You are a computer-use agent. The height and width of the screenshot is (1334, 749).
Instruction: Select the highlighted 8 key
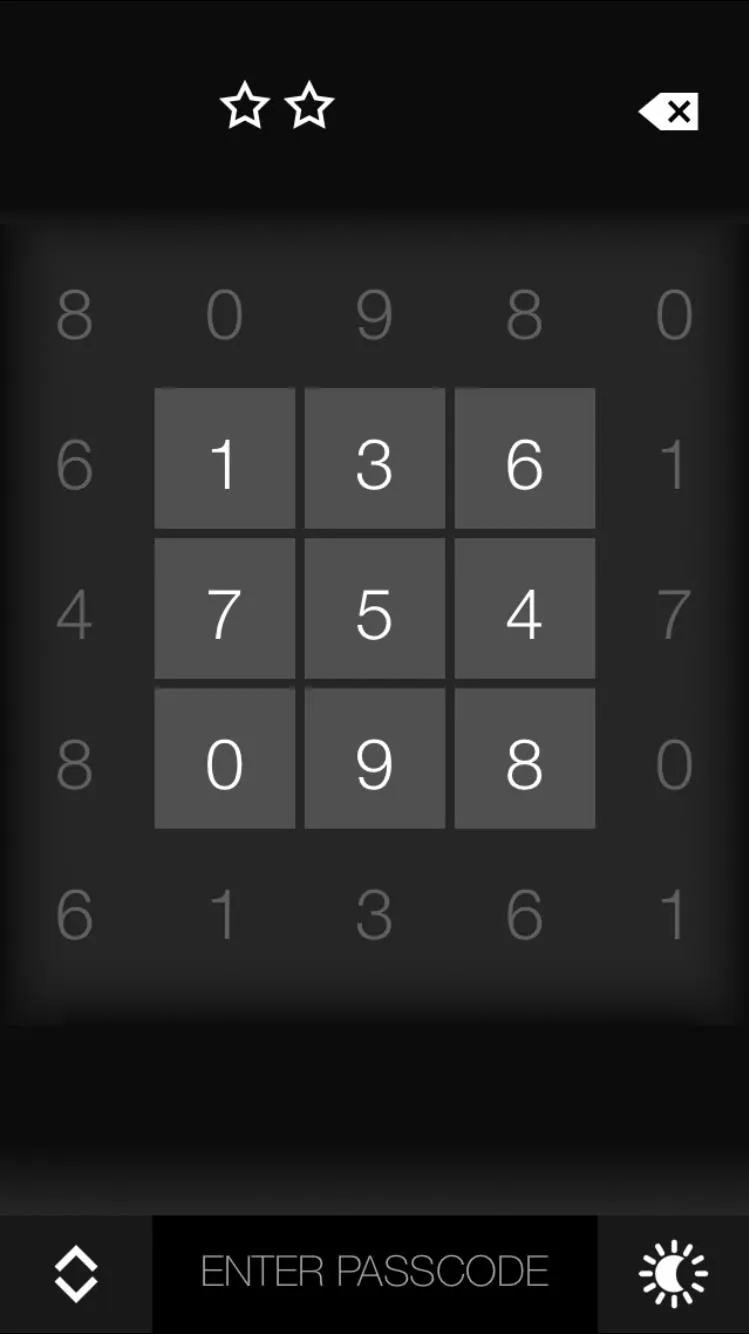tap(525, 758)
